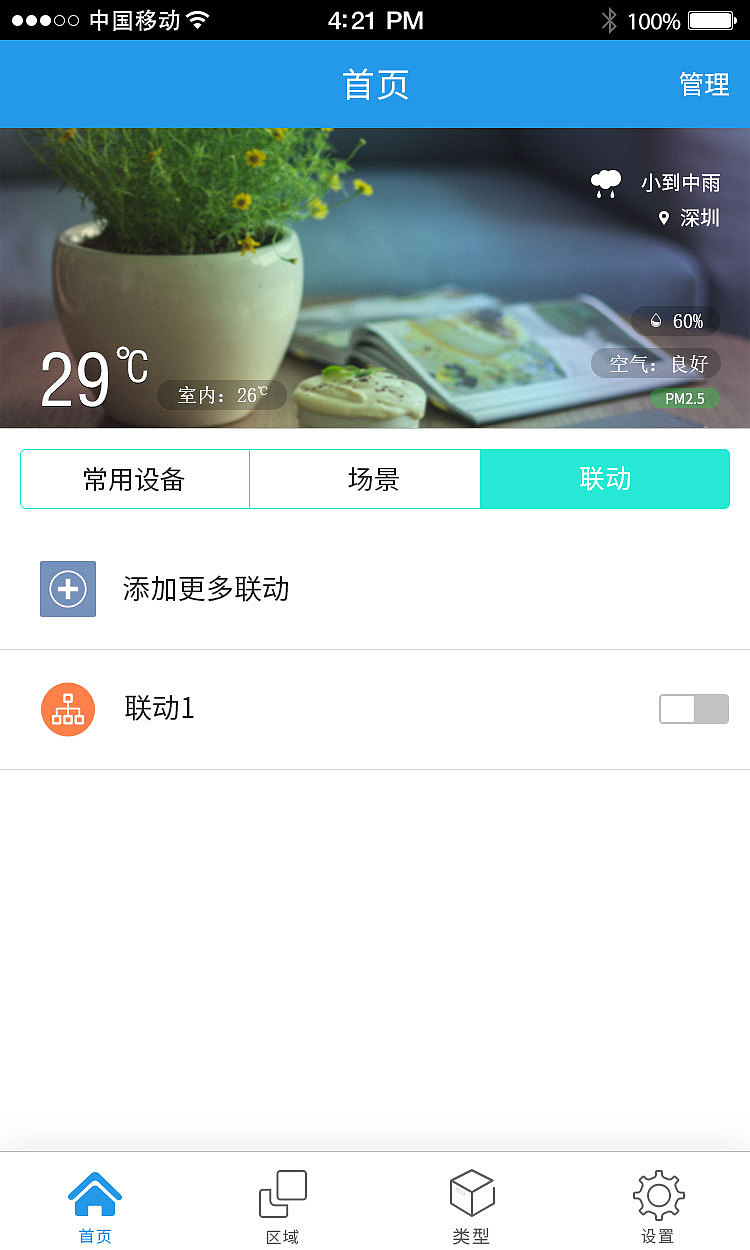The image size is (750, 1250).
Task: Tap the home 首页 icon in bottom navigation
Action: 95,1192
